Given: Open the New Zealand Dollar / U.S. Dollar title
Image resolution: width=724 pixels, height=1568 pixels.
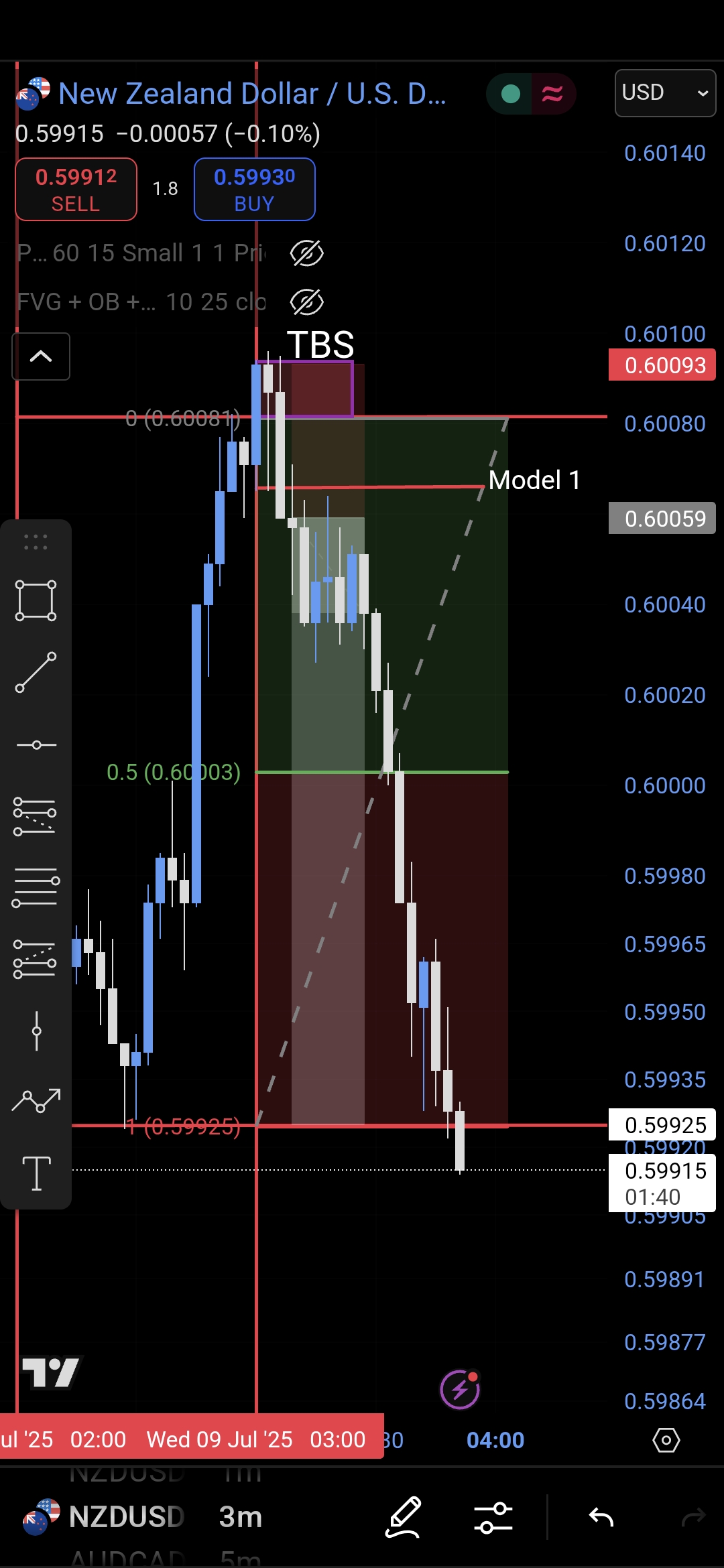Looking at the screenshot, I should tap(252, 94).
